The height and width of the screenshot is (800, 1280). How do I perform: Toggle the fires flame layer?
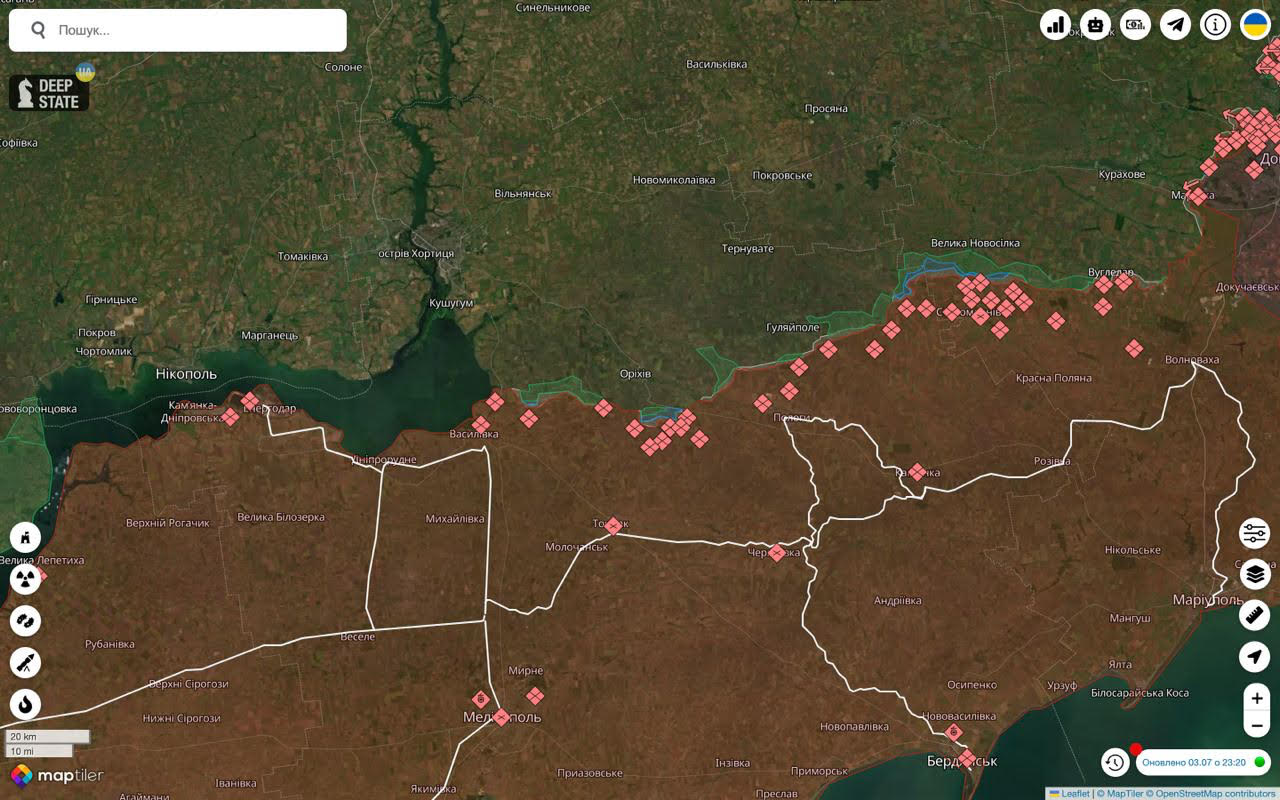pos(26,704)
